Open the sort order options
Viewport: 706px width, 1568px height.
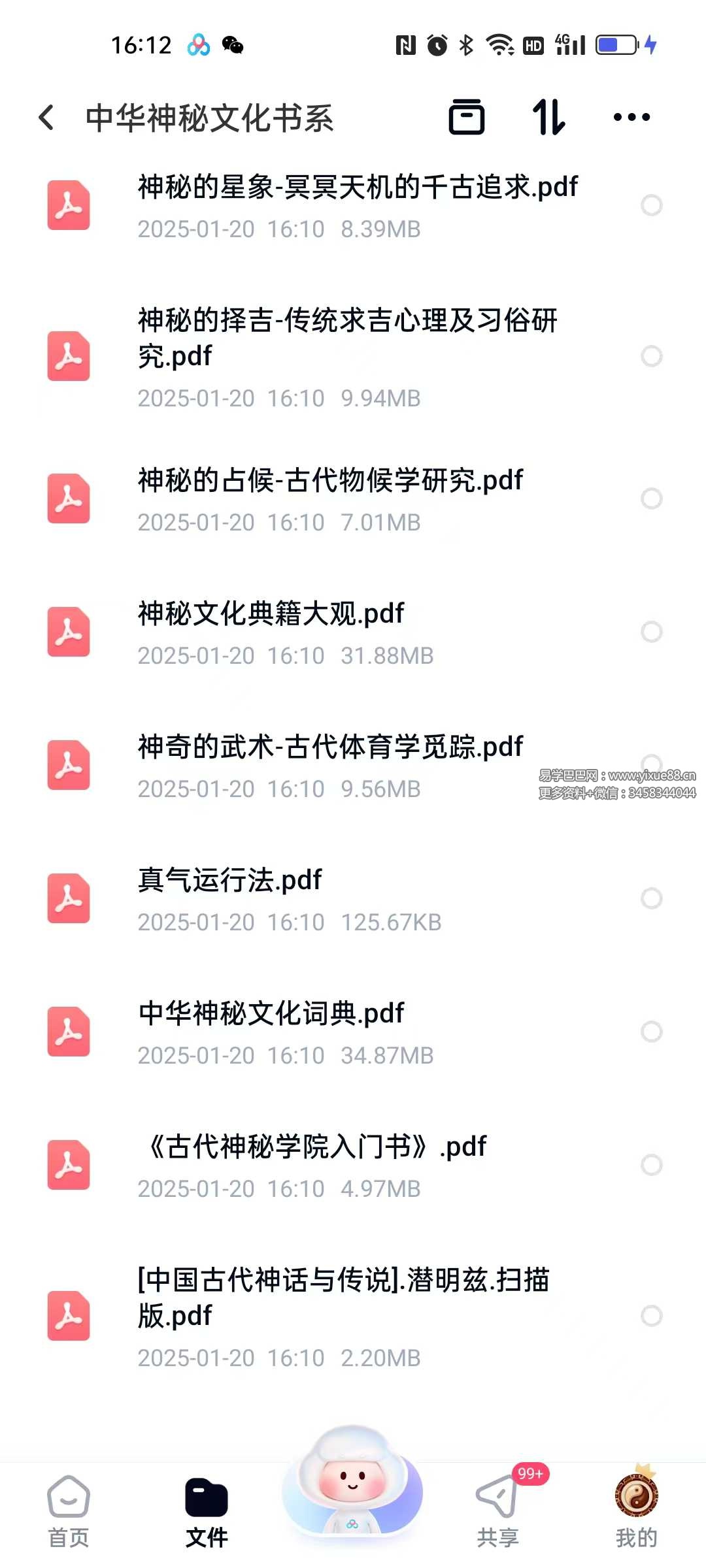coord(548,118)
